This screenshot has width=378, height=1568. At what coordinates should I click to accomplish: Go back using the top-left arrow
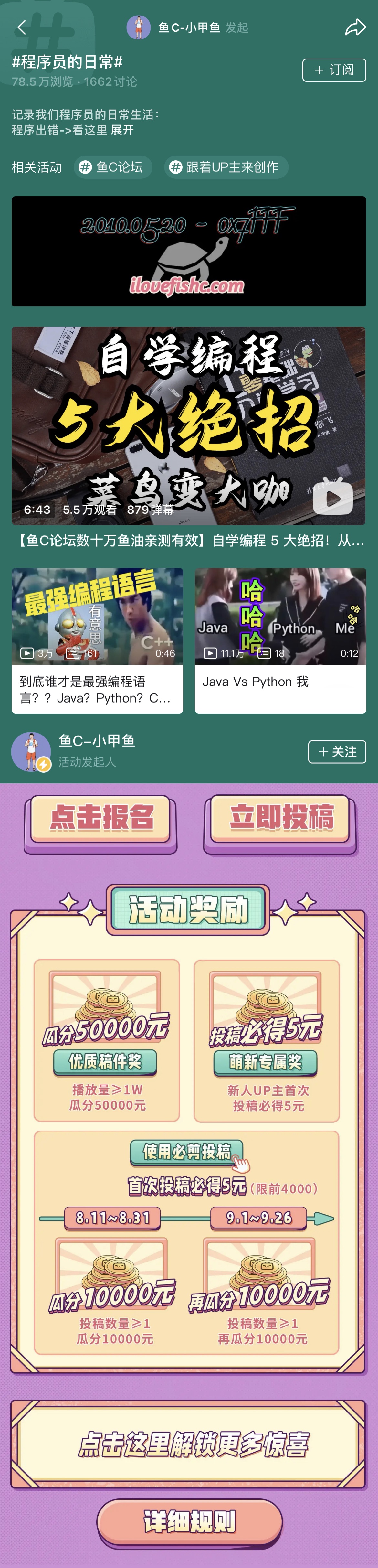(x=22, y=28)
